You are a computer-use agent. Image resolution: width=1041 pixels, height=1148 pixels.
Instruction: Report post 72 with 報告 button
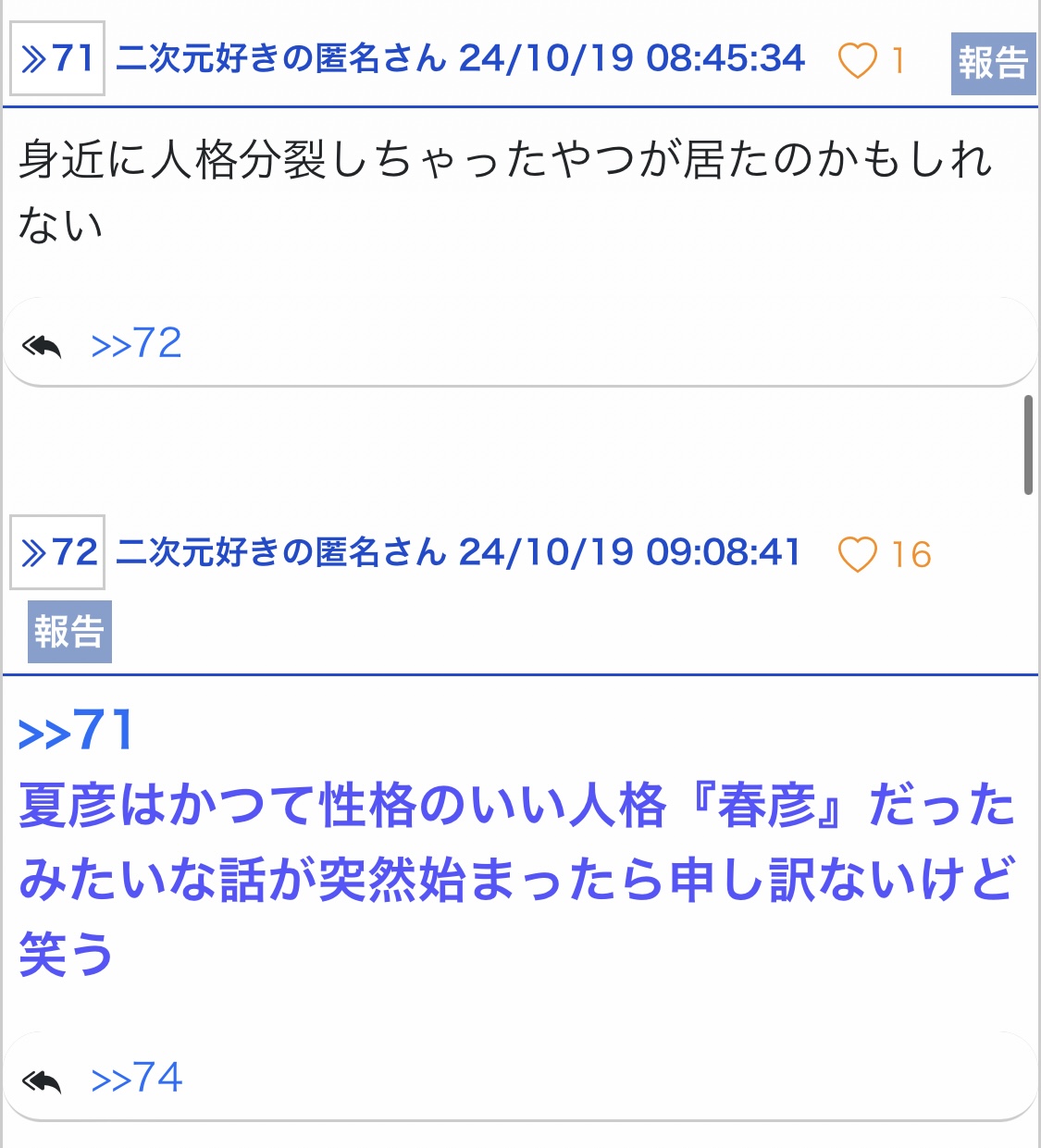[x=69, y=632]
